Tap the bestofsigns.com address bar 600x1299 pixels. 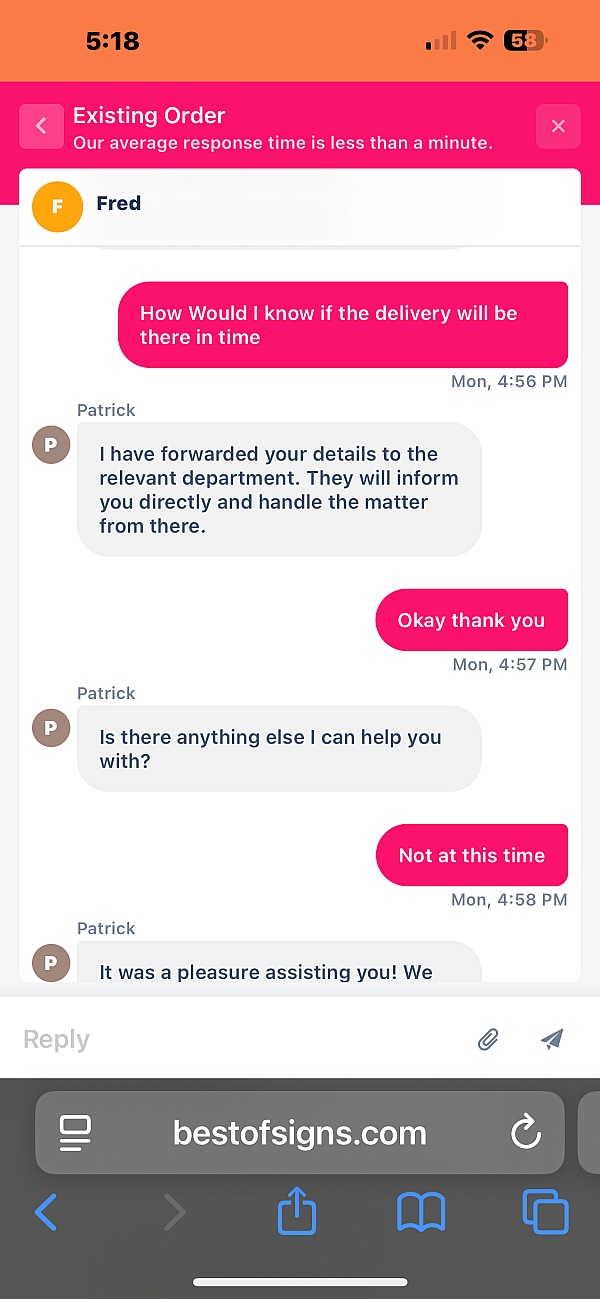300,1133
